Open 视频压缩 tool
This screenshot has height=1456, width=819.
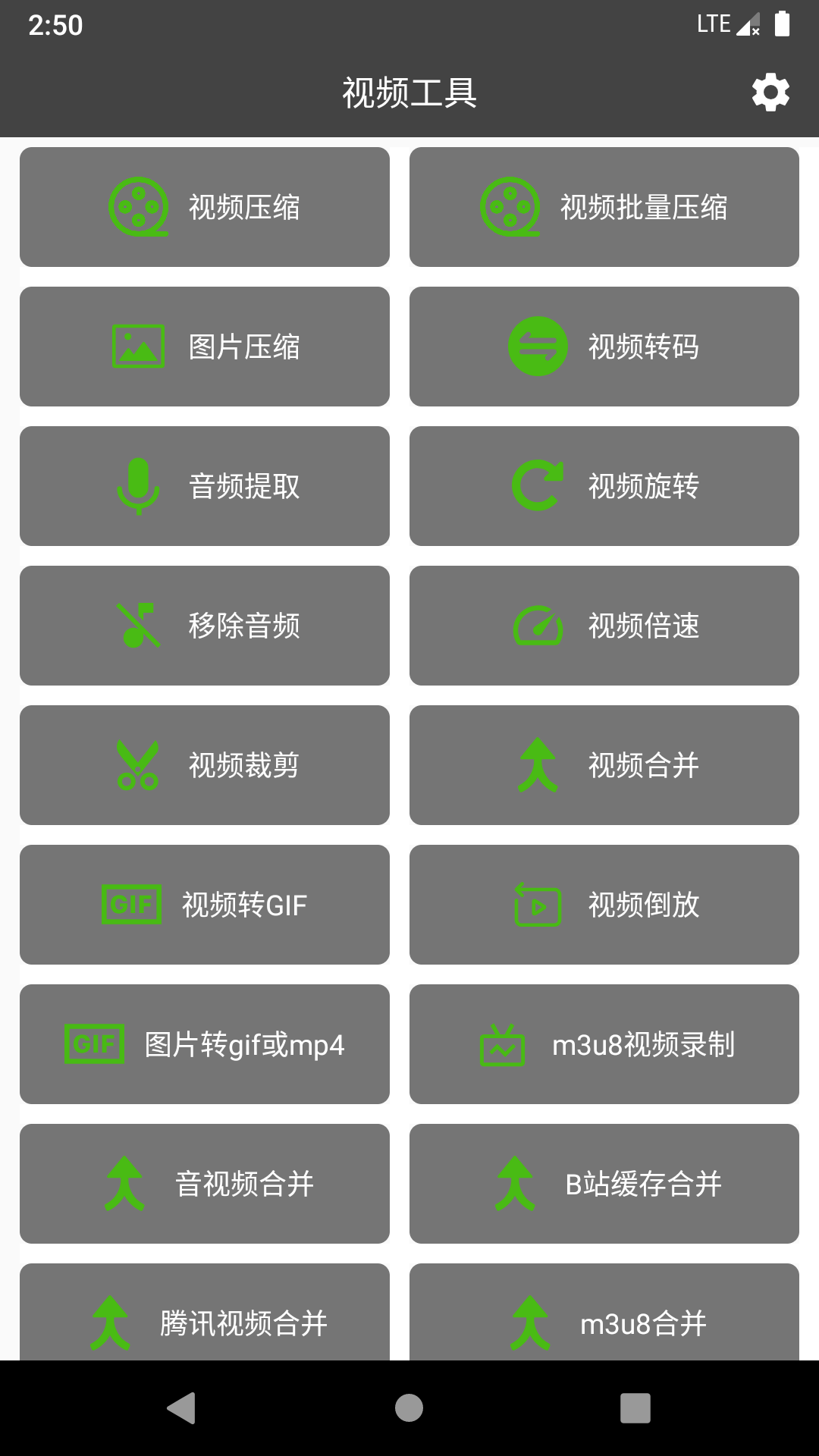click(205, 207)
